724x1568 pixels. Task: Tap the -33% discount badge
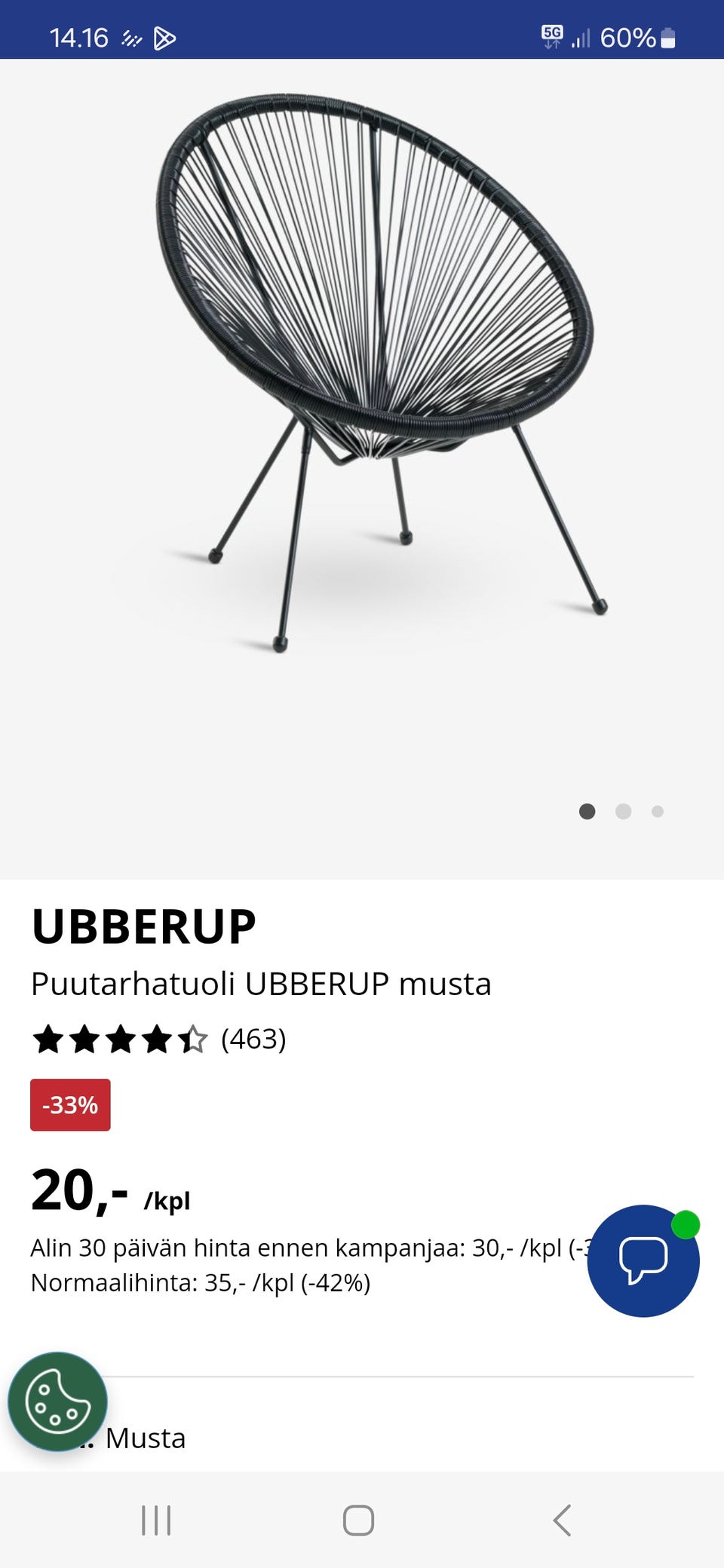coord(70,1105)
